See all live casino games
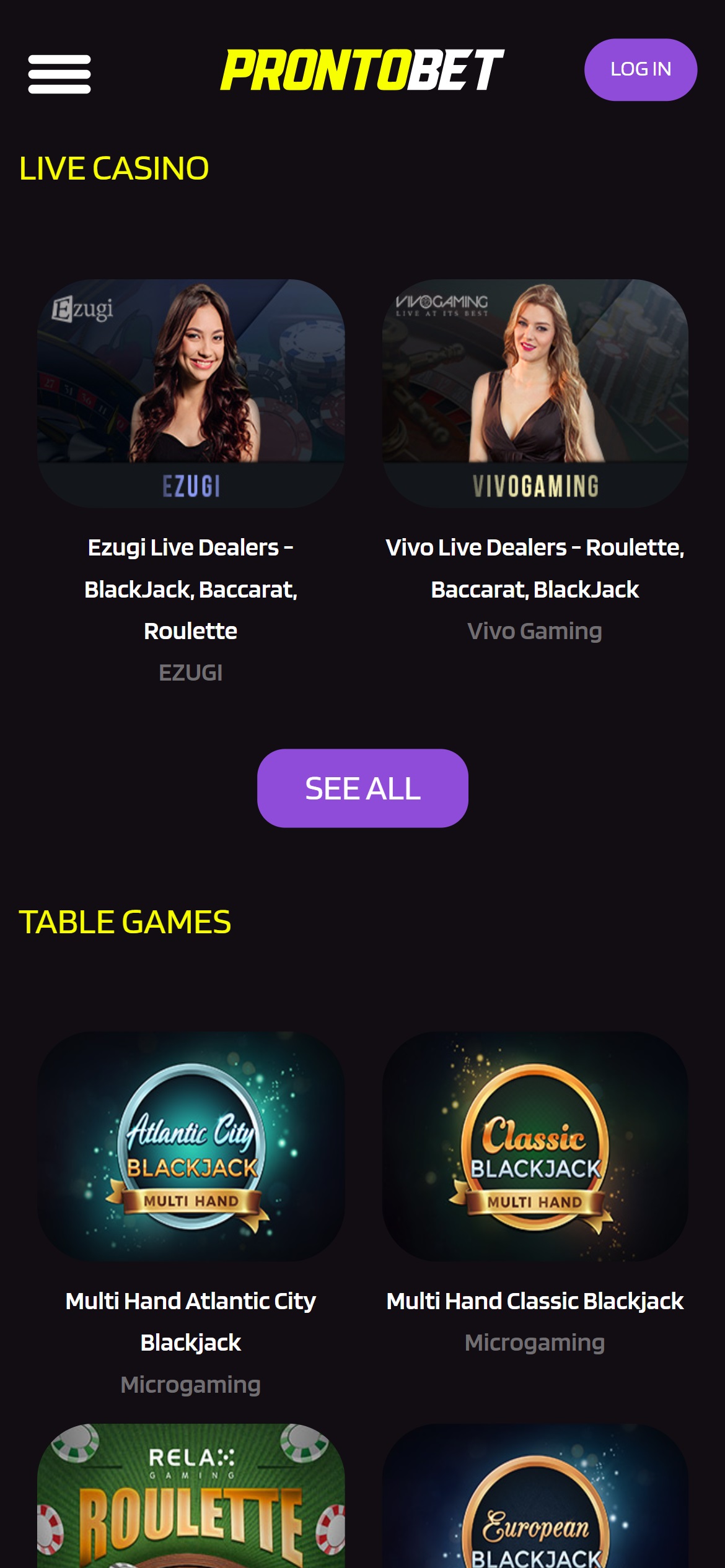Image resolution: width=725 pixels, height=1568 pixels. [362, 788]
